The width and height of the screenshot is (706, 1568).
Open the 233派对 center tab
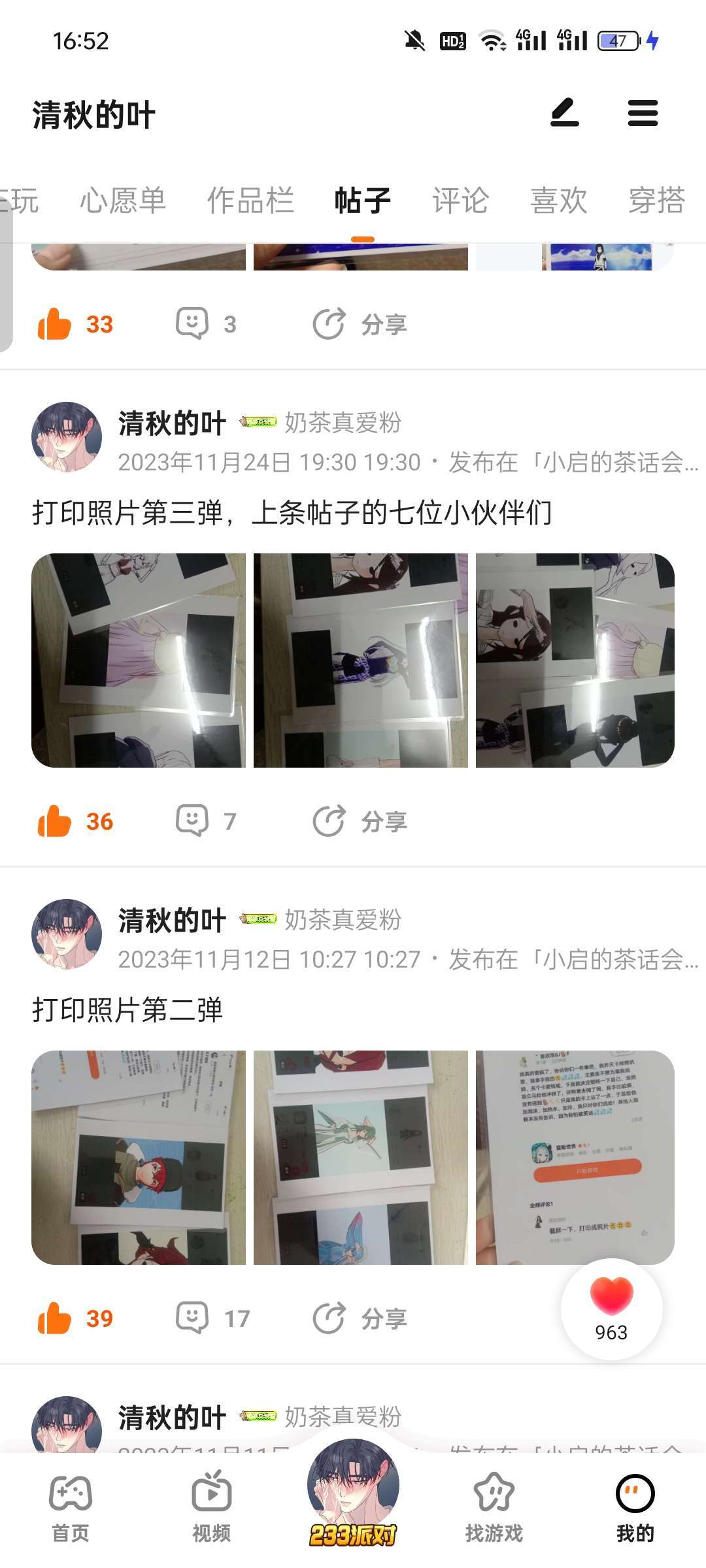[353, 1496]
